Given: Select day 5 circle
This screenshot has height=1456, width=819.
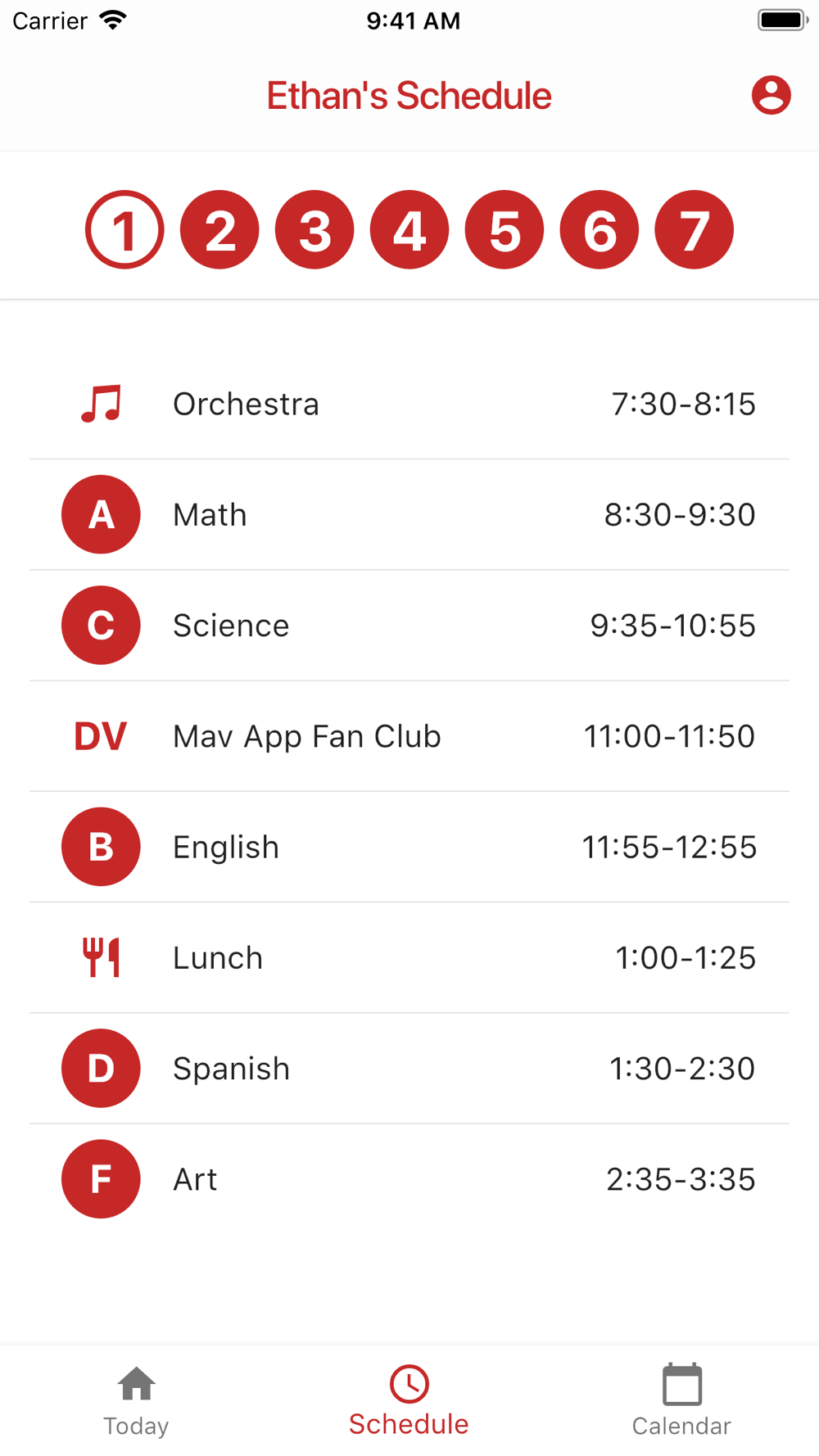Looking at the screenshot, I should 505,230.
